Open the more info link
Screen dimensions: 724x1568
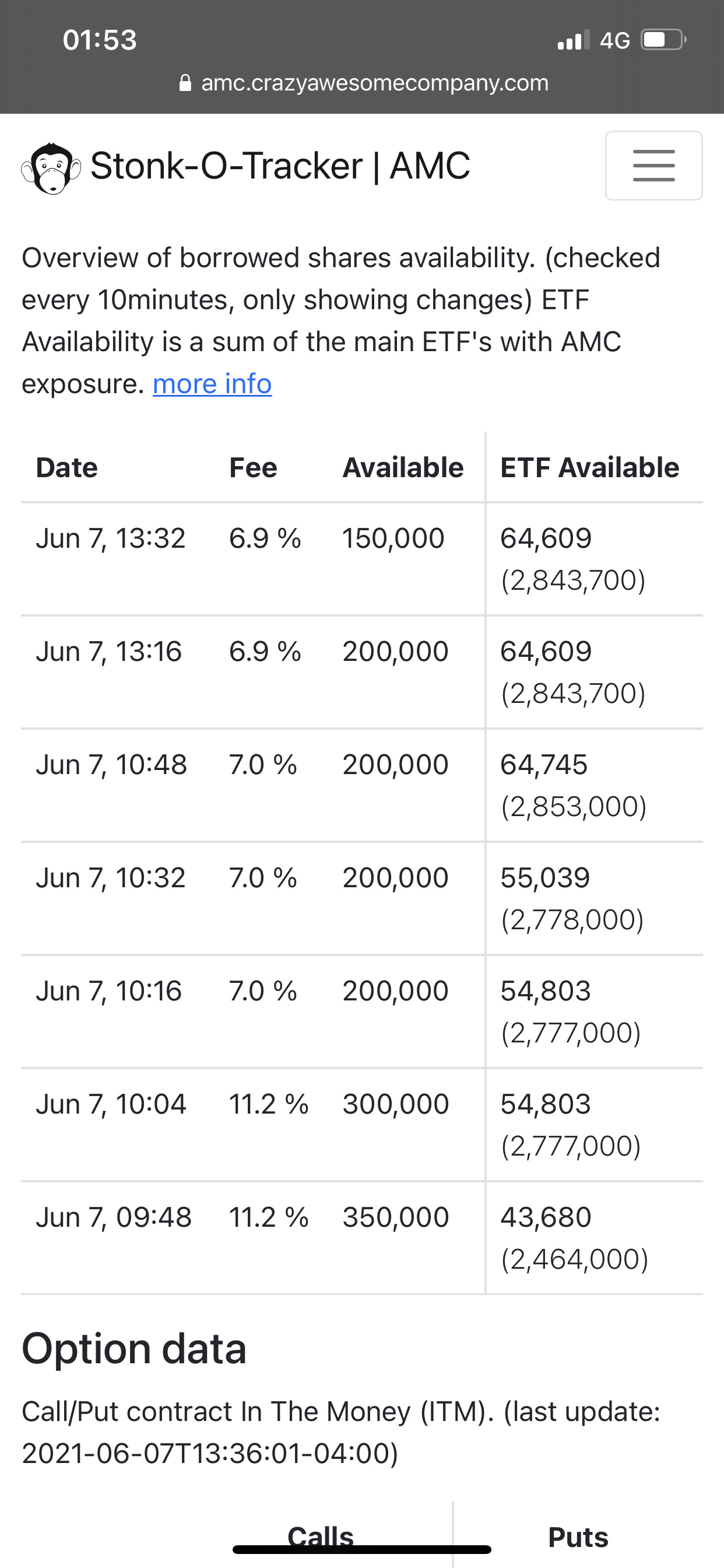coord(212,384)
